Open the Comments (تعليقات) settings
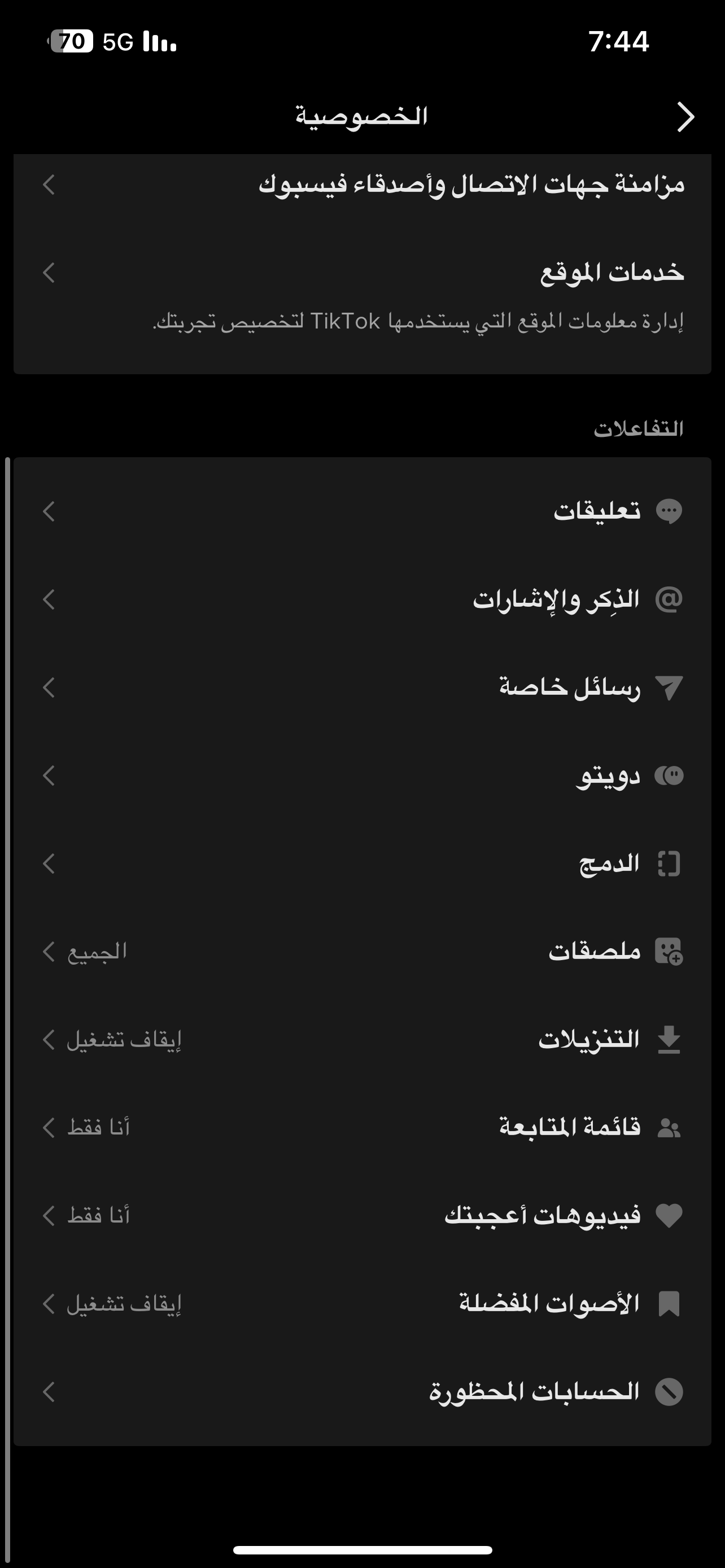Viewport: 725px width, 1568px height. pyautogui.click(x=362, y=511)
